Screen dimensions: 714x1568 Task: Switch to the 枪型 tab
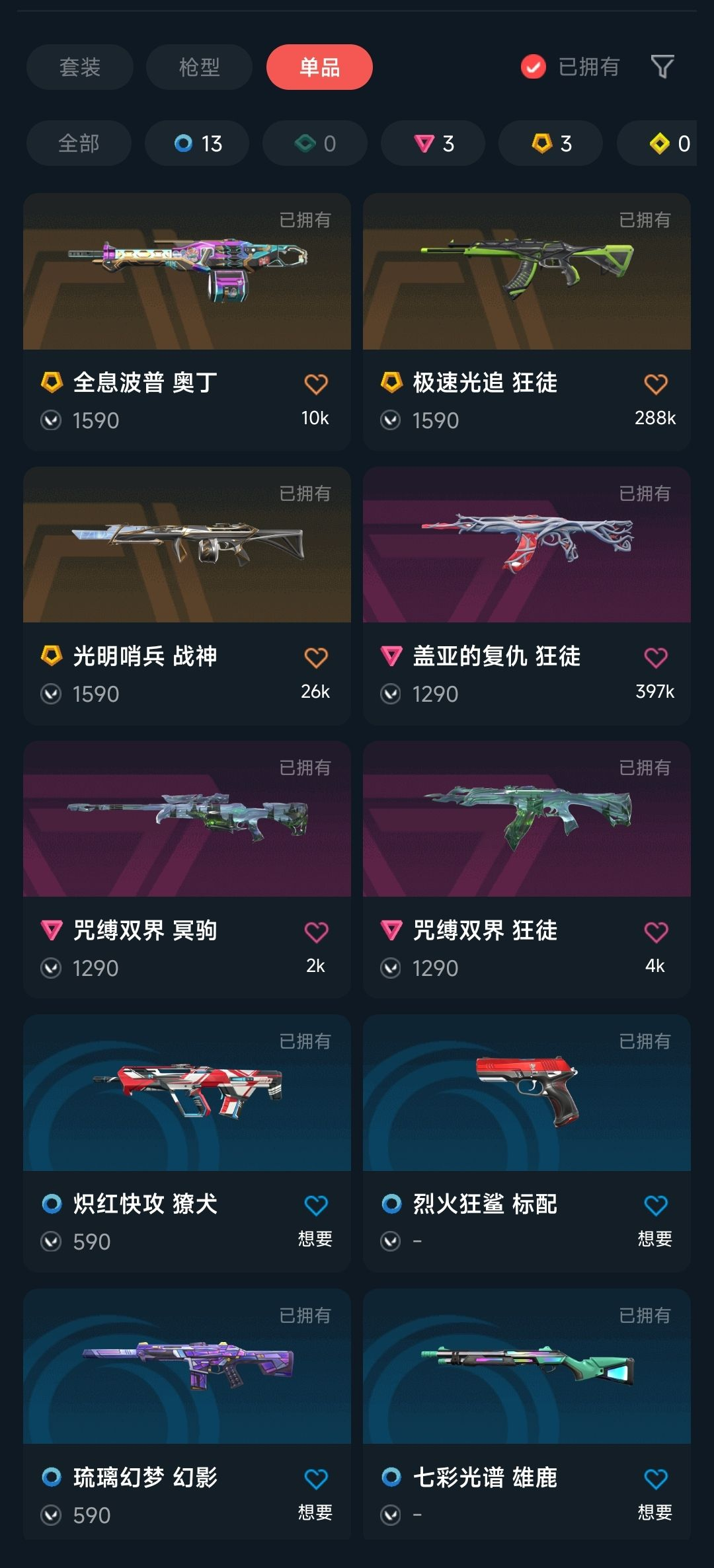[x=199, y=67]
